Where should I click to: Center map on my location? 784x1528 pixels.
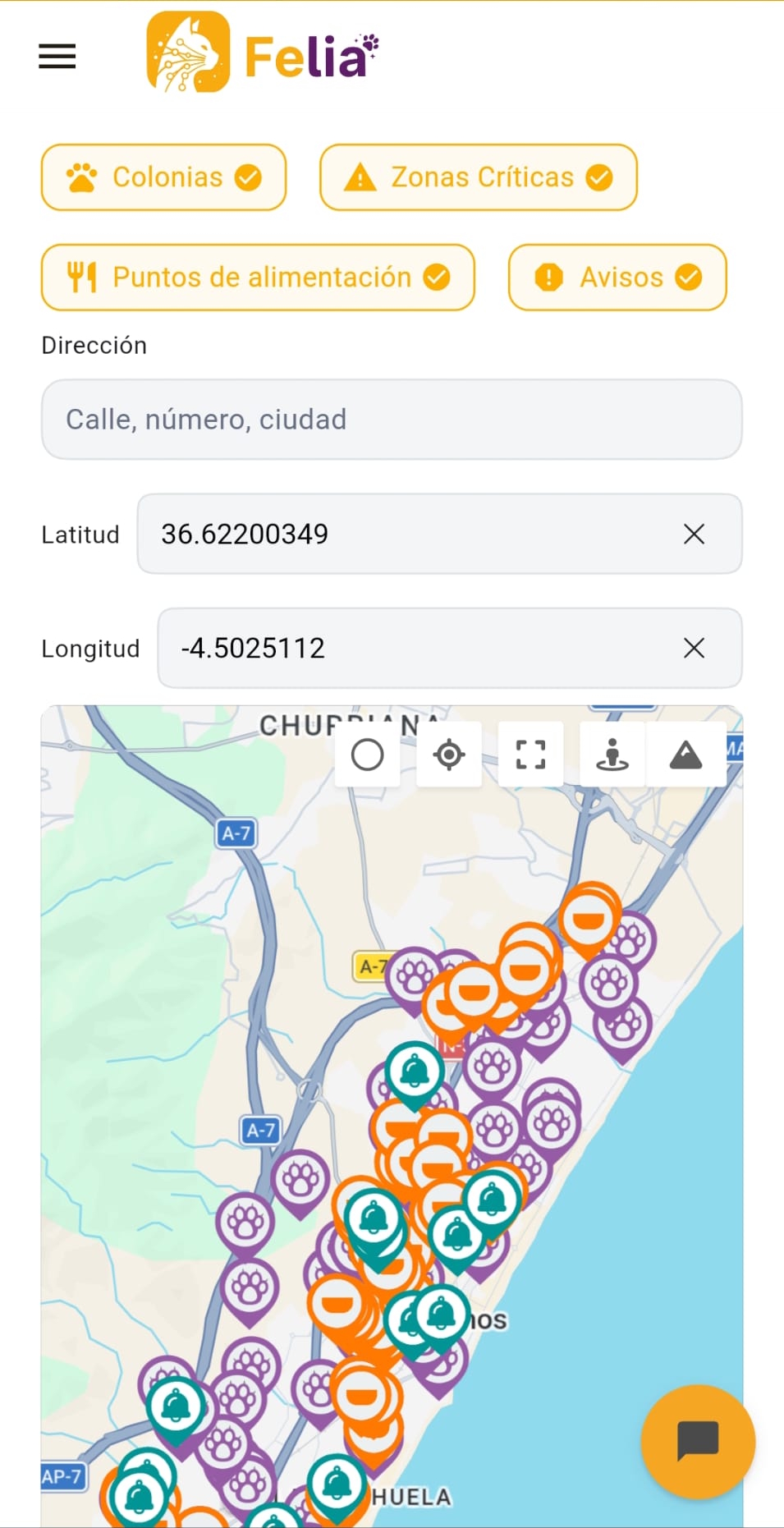point(449,755)
